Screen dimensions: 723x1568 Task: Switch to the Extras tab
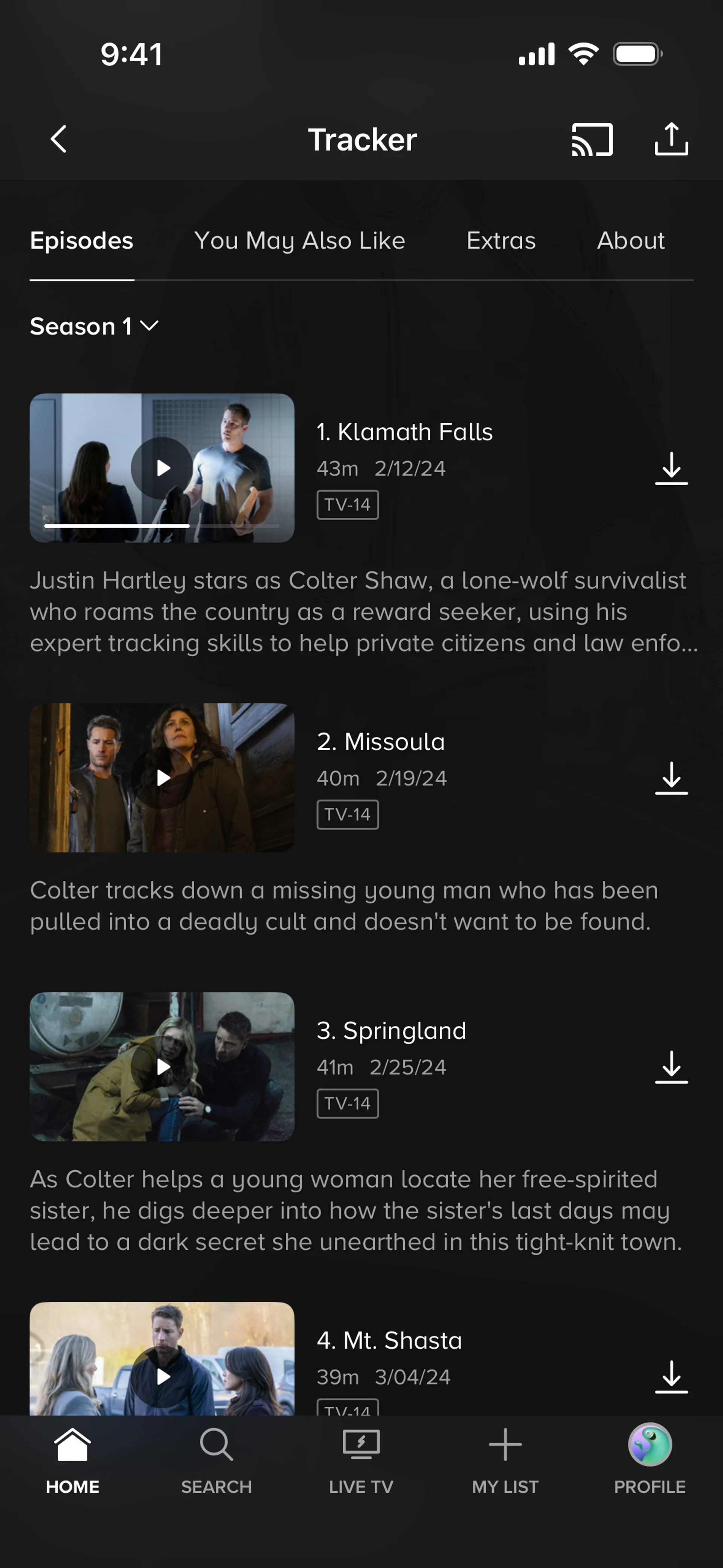[x=501, y=241]
